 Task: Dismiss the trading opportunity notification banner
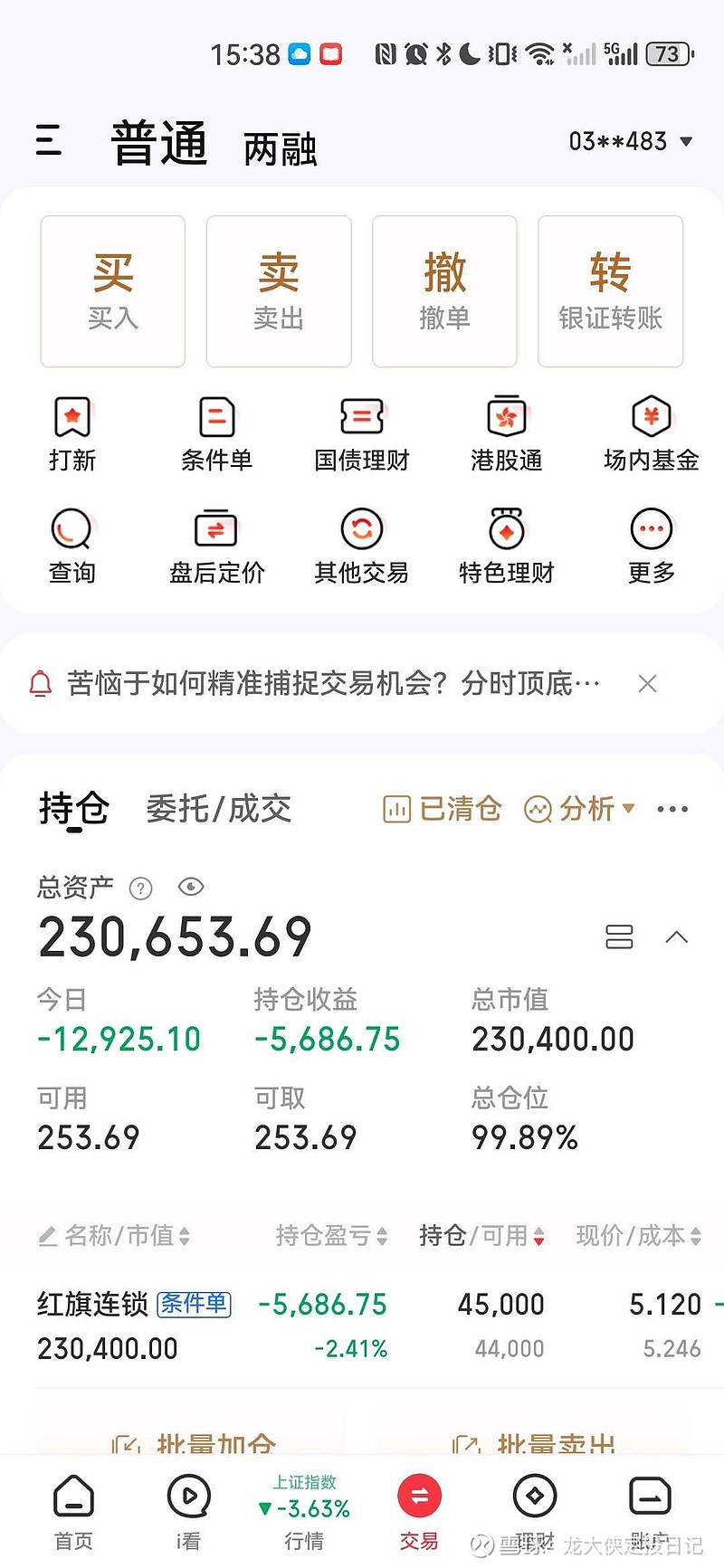(648, 684)
